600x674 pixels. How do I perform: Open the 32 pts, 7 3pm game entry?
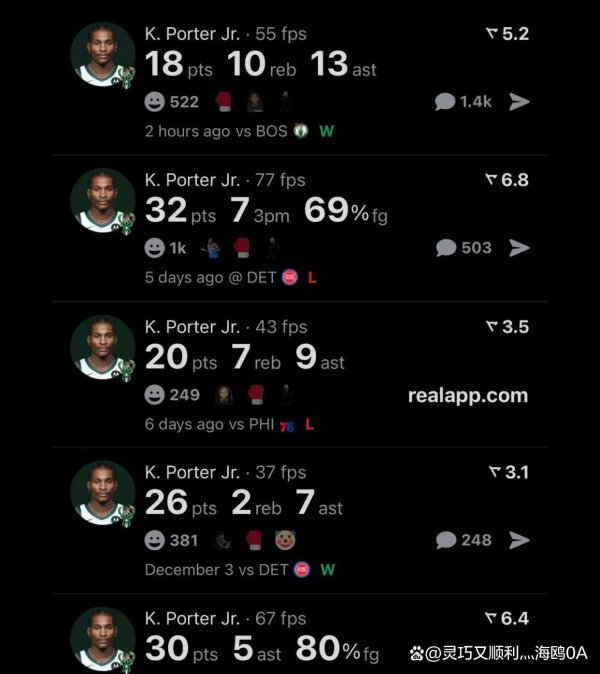[262, 212]
